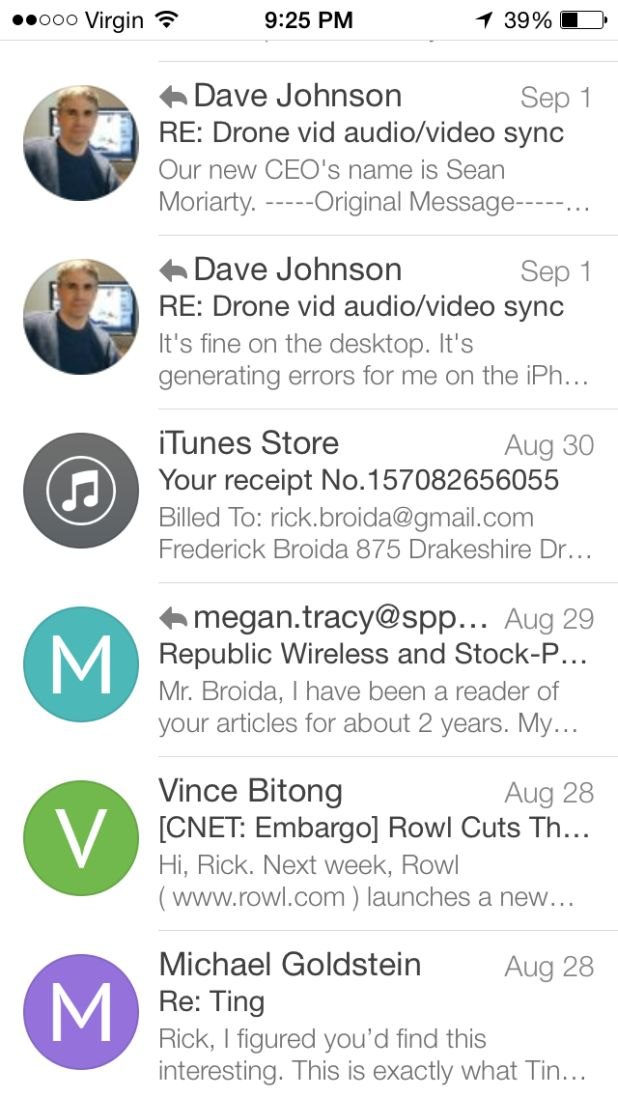Open Dave Johnson's email mentioning Sean Moriarty
The height and width of the screenshot is (1097, 618).
[x=309, y=148]
